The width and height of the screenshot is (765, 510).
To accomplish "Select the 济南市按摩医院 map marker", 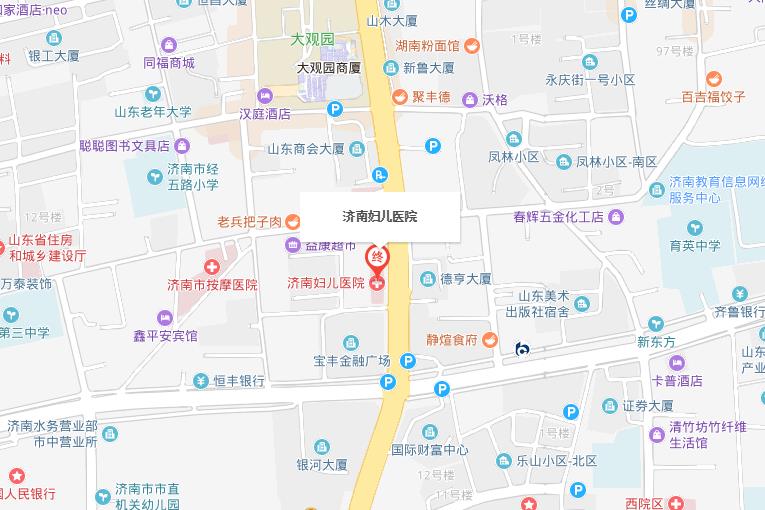I will (212, 266).
